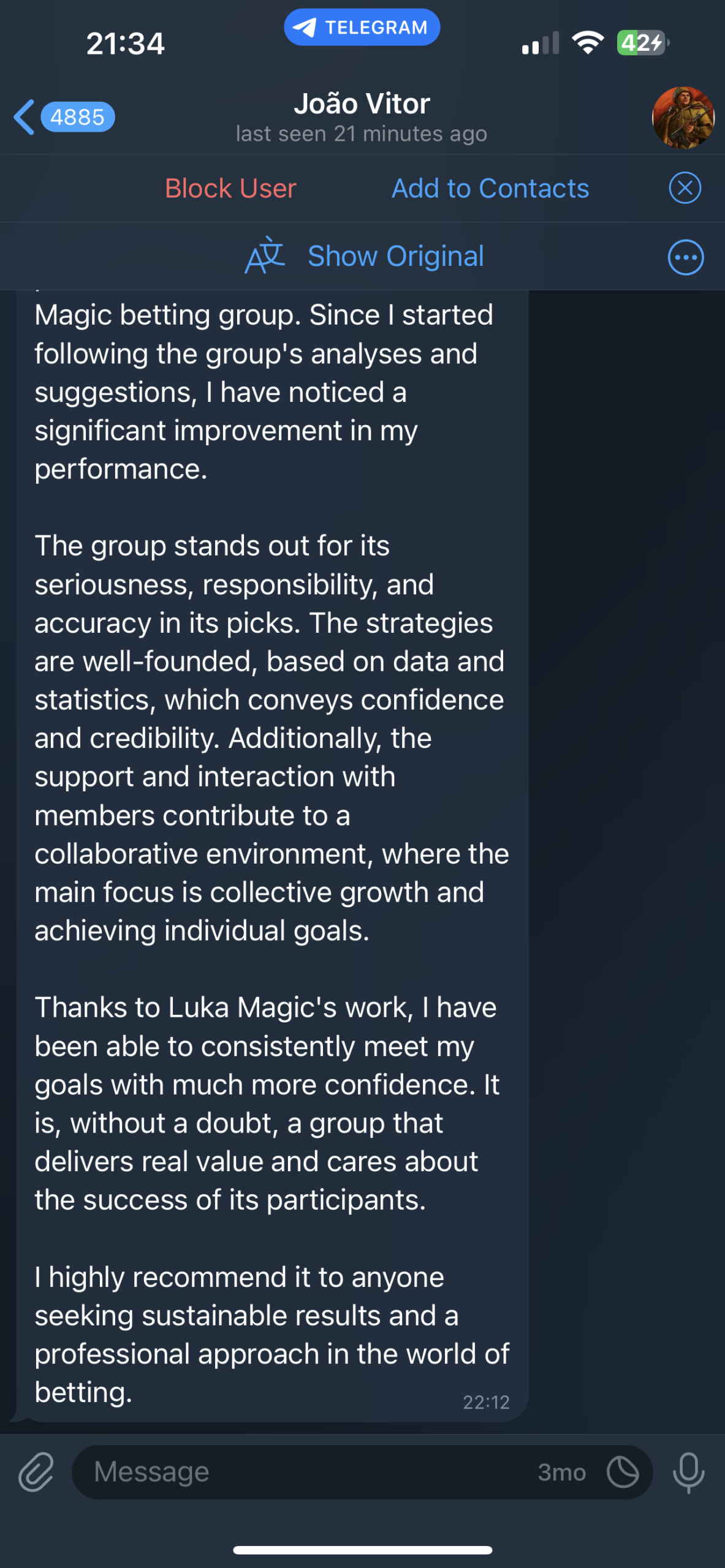Focus the Message text field
725x1568 pixels.
point(306,1472)
